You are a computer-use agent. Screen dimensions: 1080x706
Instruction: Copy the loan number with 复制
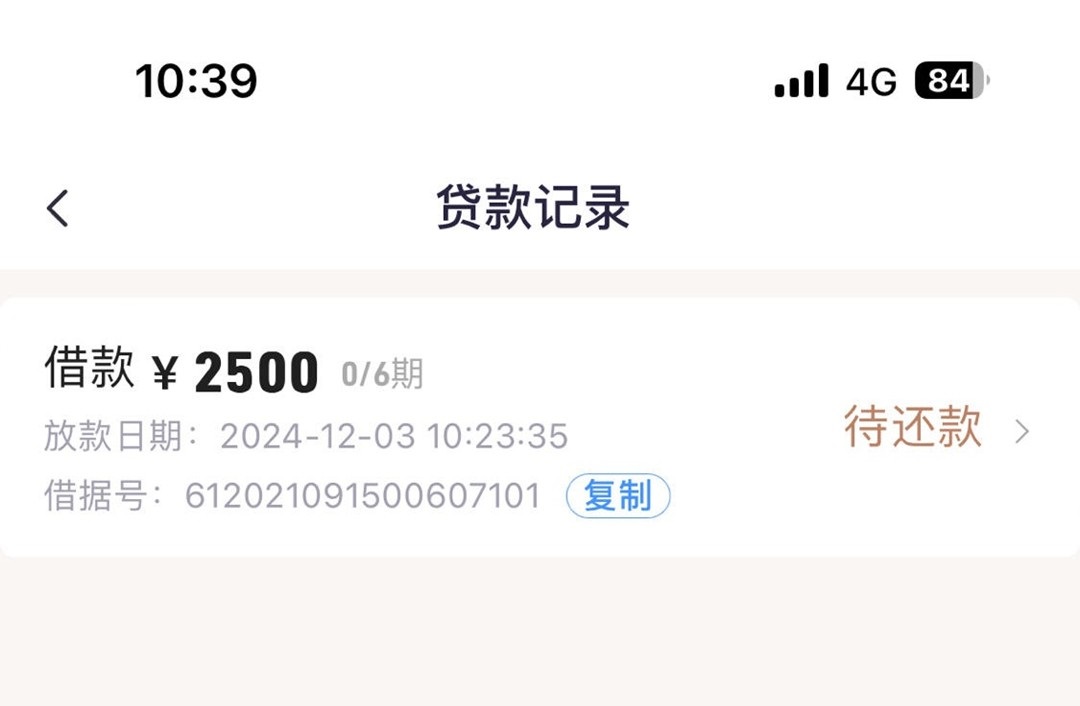click(617, 496)
